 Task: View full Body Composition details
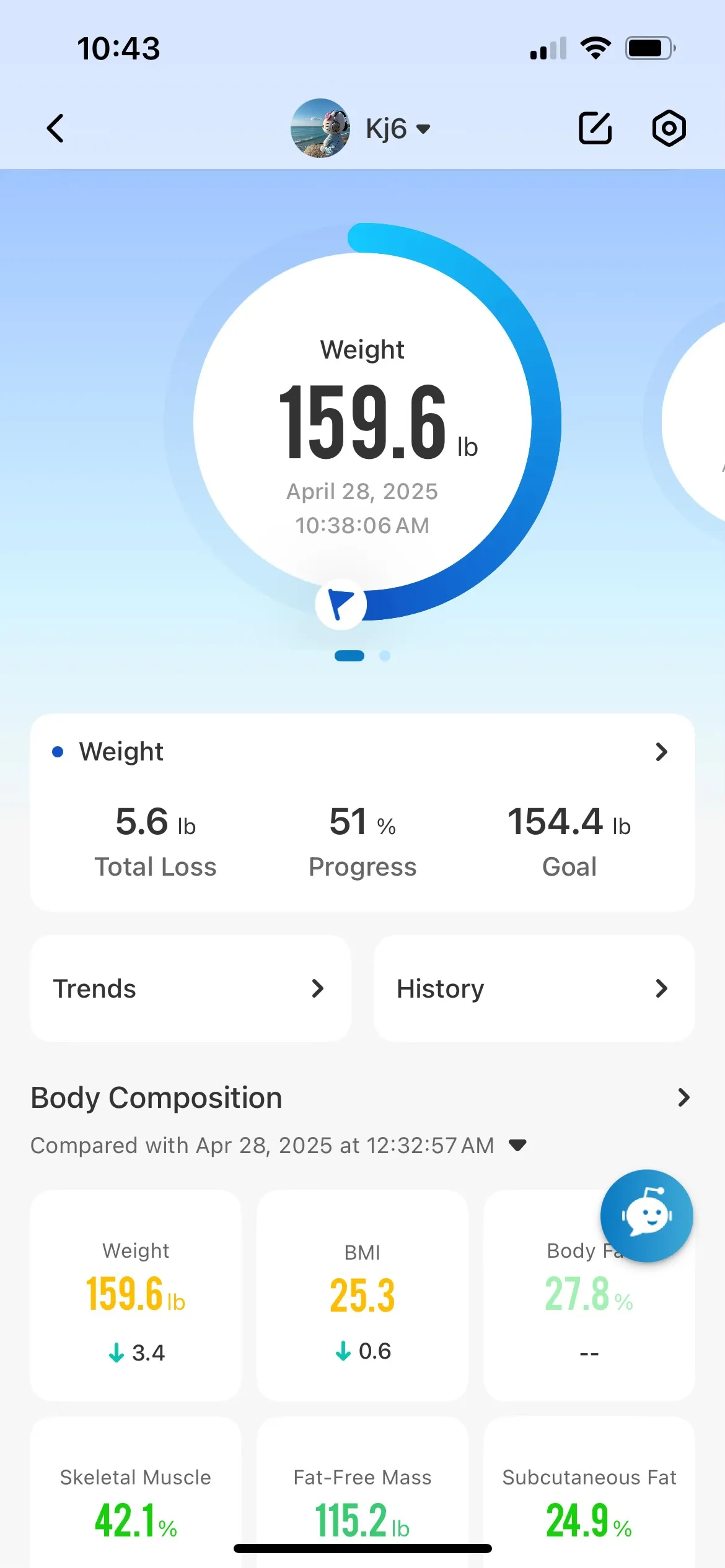point(683,1097)
